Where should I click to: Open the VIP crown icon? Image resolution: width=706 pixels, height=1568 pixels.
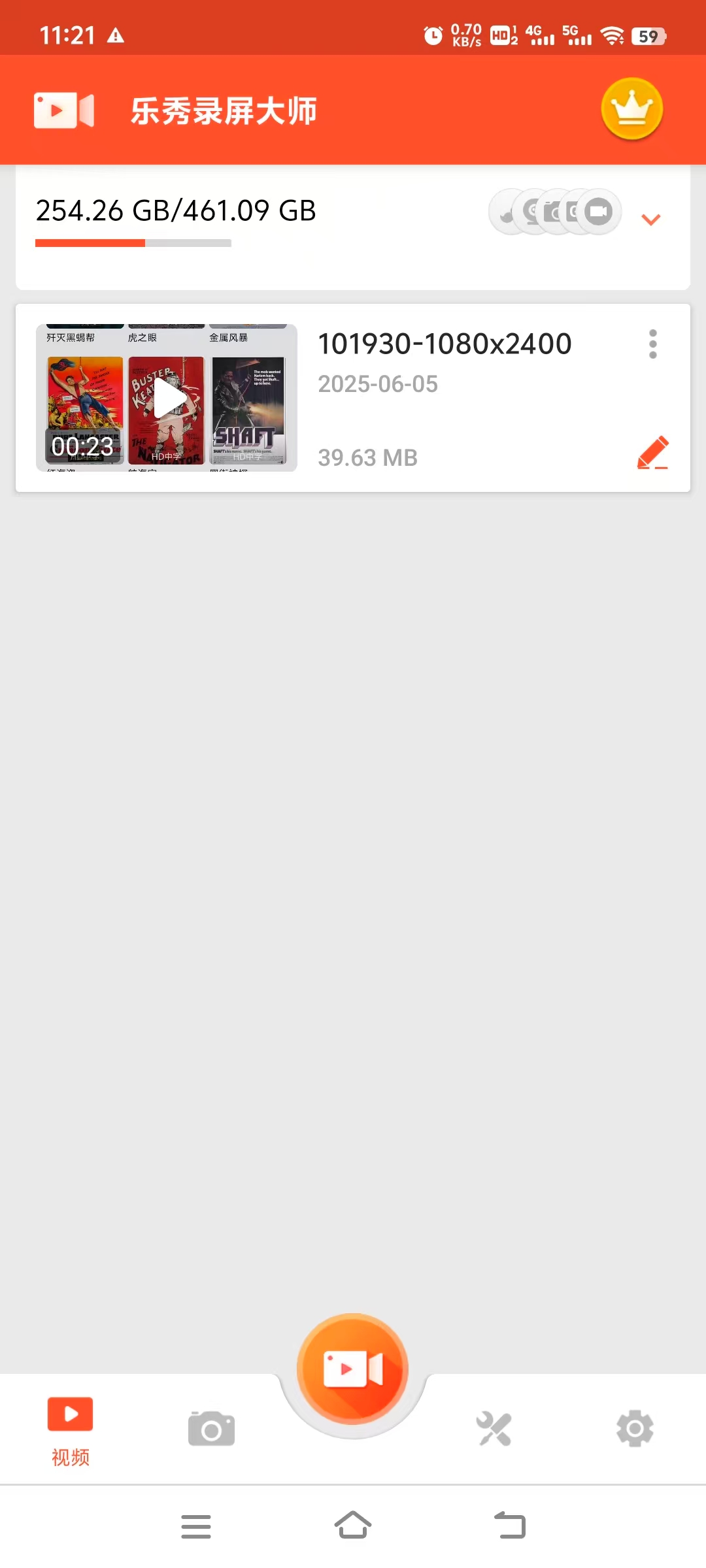[631, 109]
